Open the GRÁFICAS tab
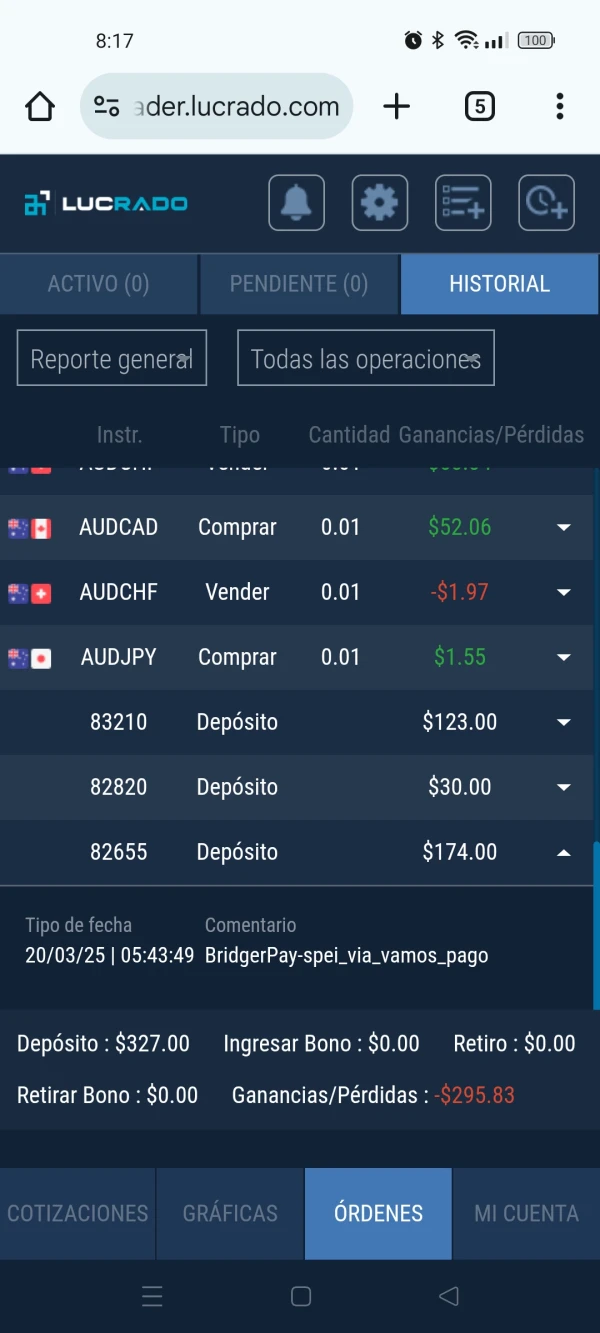Image resolution: width=600 pixels, height=1333 pixels. pos(230,1213)
